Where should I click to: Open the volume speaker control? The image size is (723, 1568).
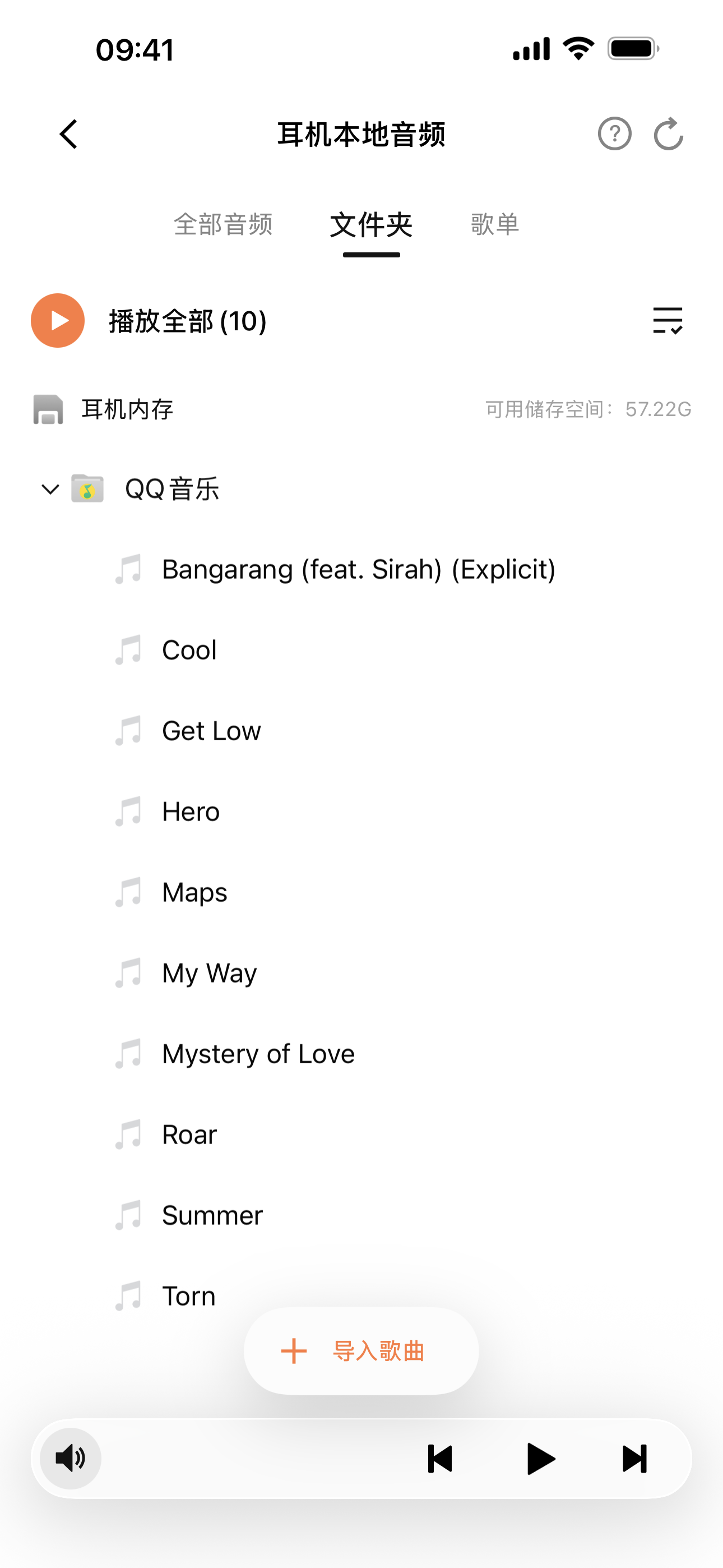pyautogui.click(x=71, y=1459)
